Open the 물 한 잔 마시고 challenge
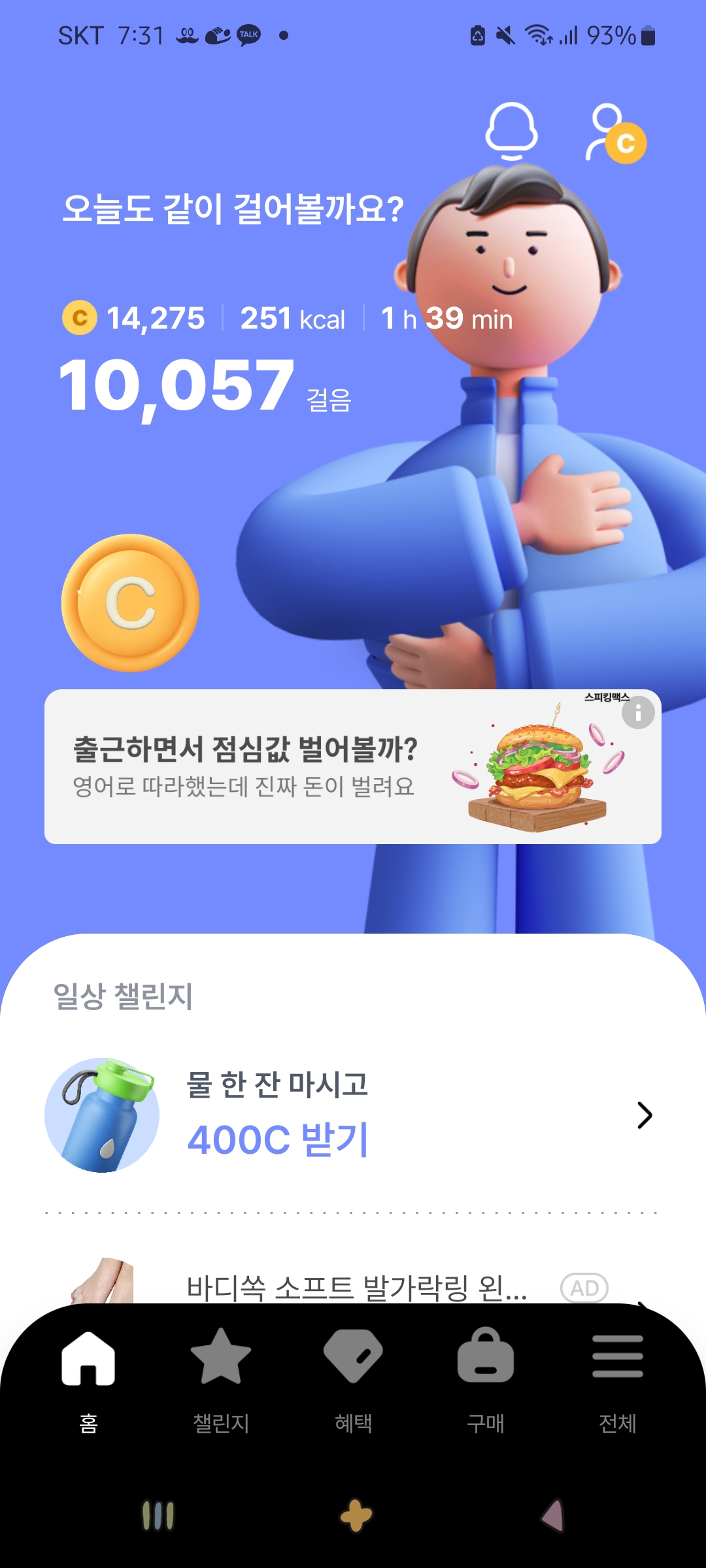706x1568 pixels. (353, 1115)
